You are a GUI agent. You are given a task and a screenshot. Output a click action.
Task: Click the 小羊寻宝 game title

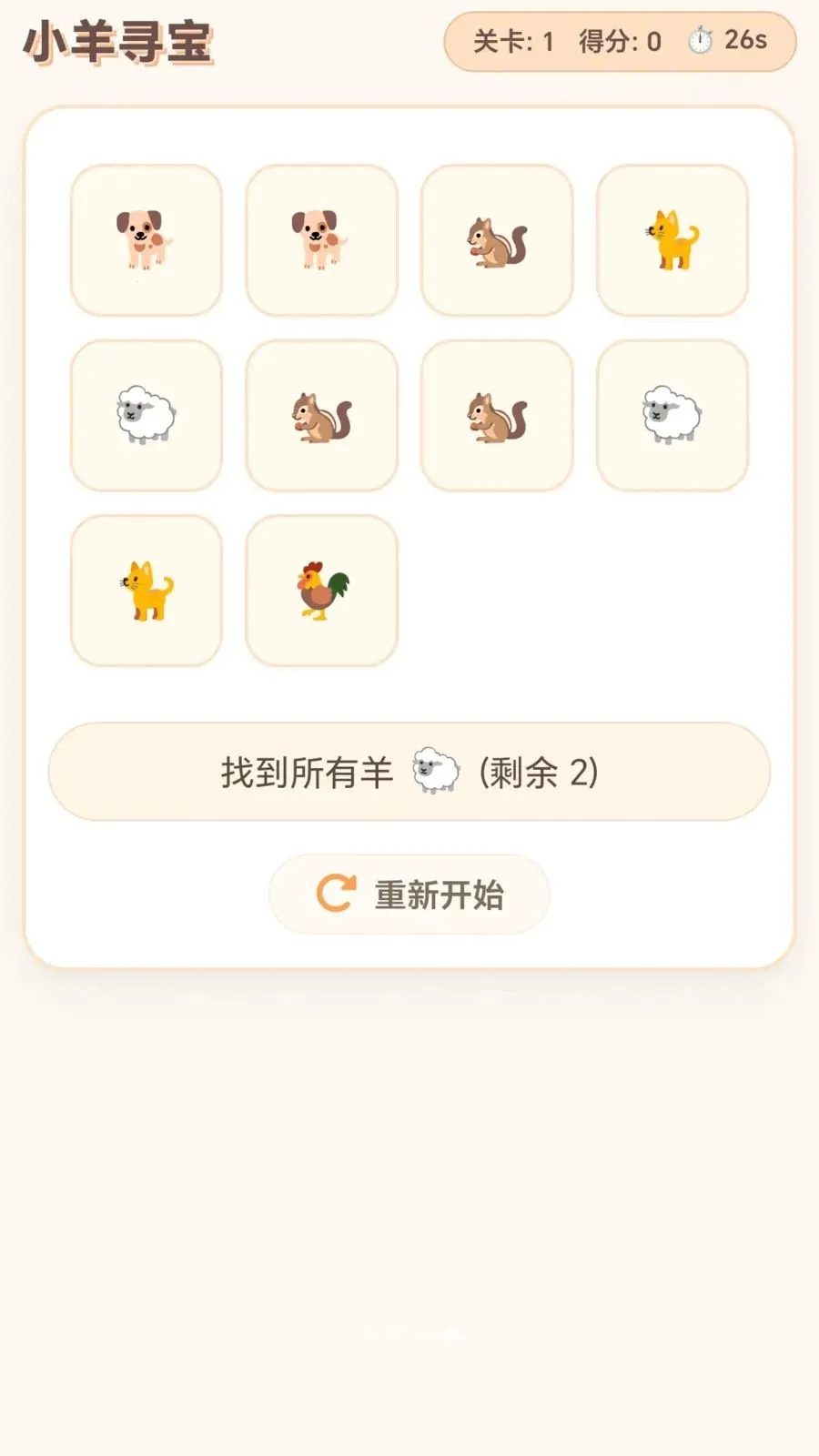(x=120, y=40)
